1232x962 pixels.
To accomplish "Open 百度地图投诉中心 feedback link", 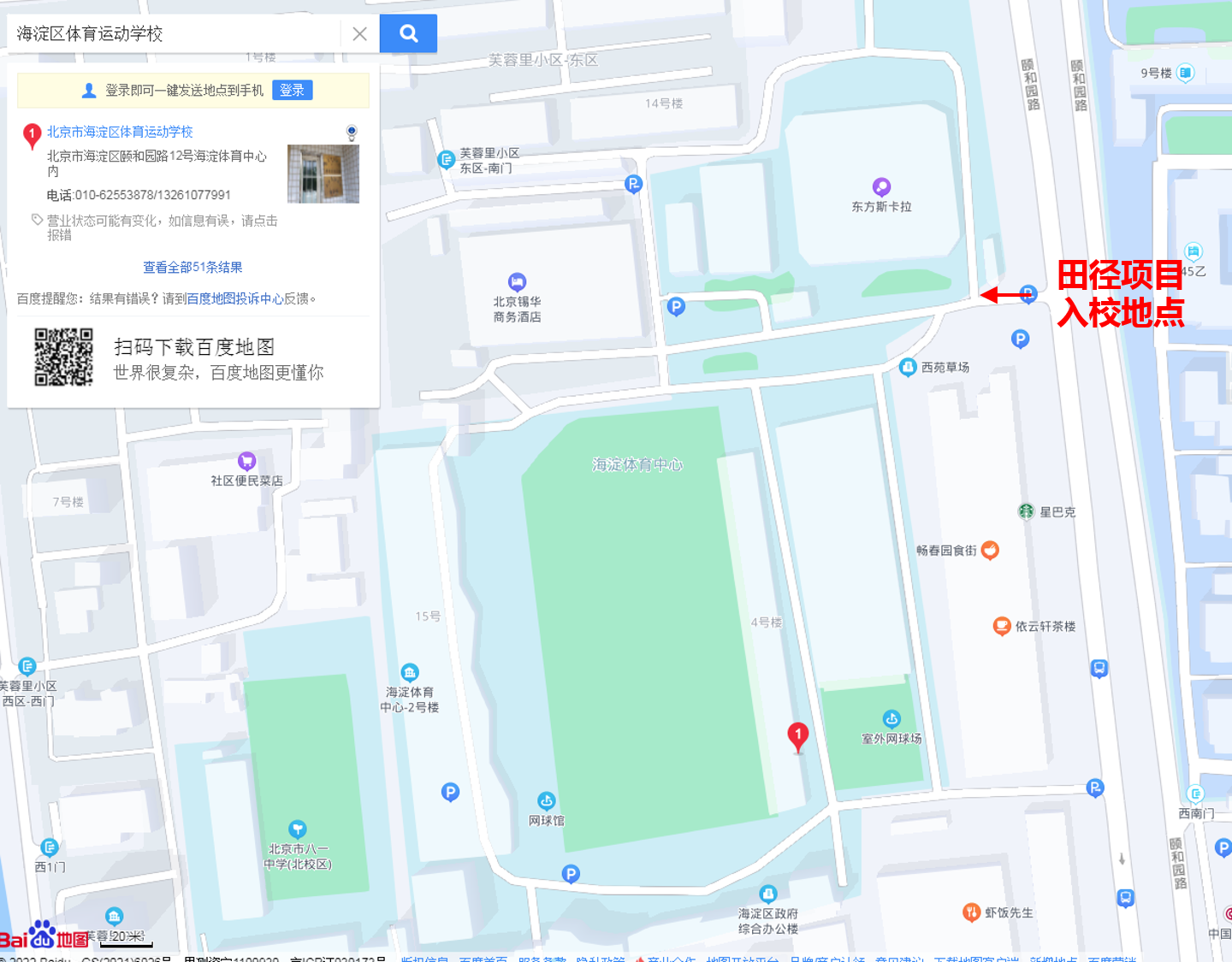I will 235,298.
